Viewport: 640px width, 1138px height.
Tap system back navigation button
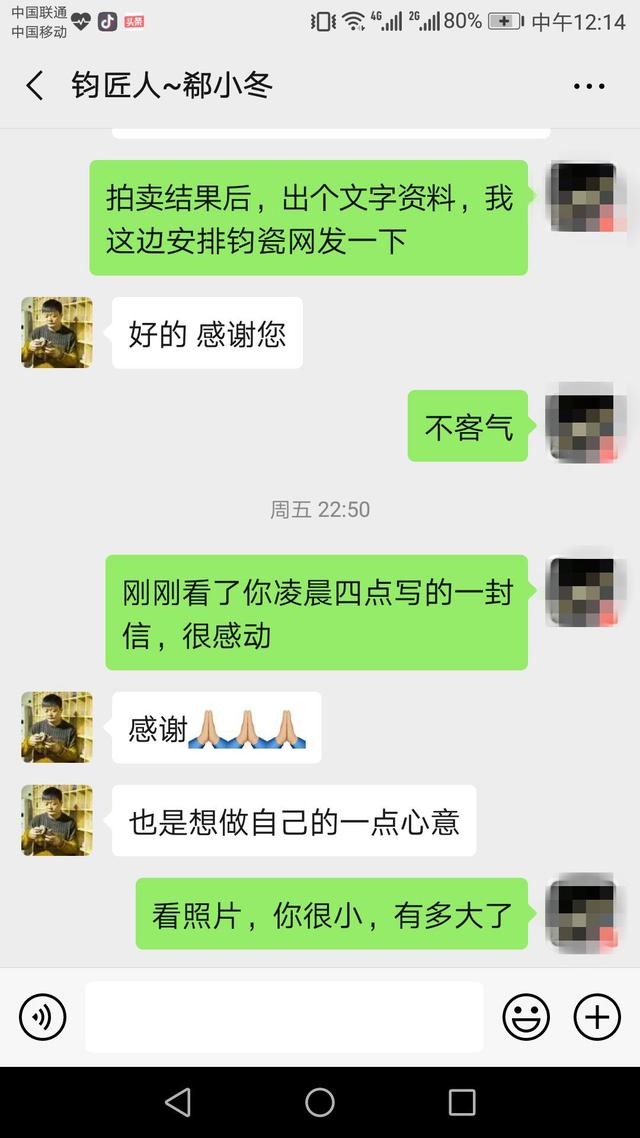point(178,1102)
